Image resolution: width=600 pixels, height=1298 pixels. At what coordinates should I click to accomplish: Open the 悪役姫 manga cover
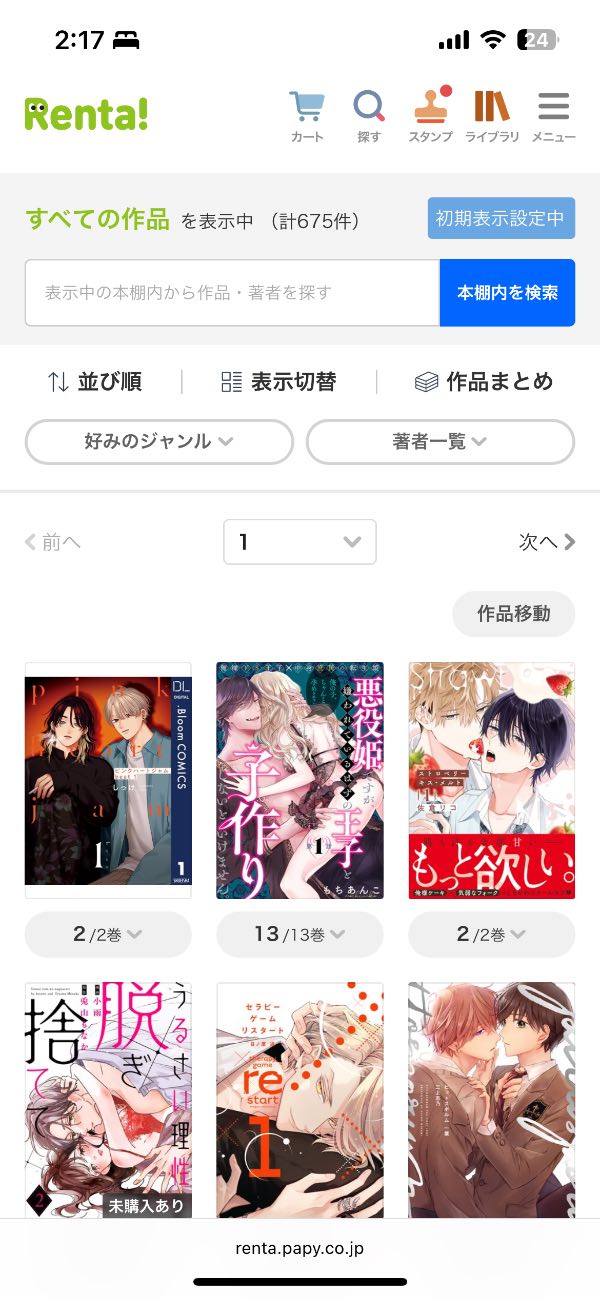(x=300, y=780)
